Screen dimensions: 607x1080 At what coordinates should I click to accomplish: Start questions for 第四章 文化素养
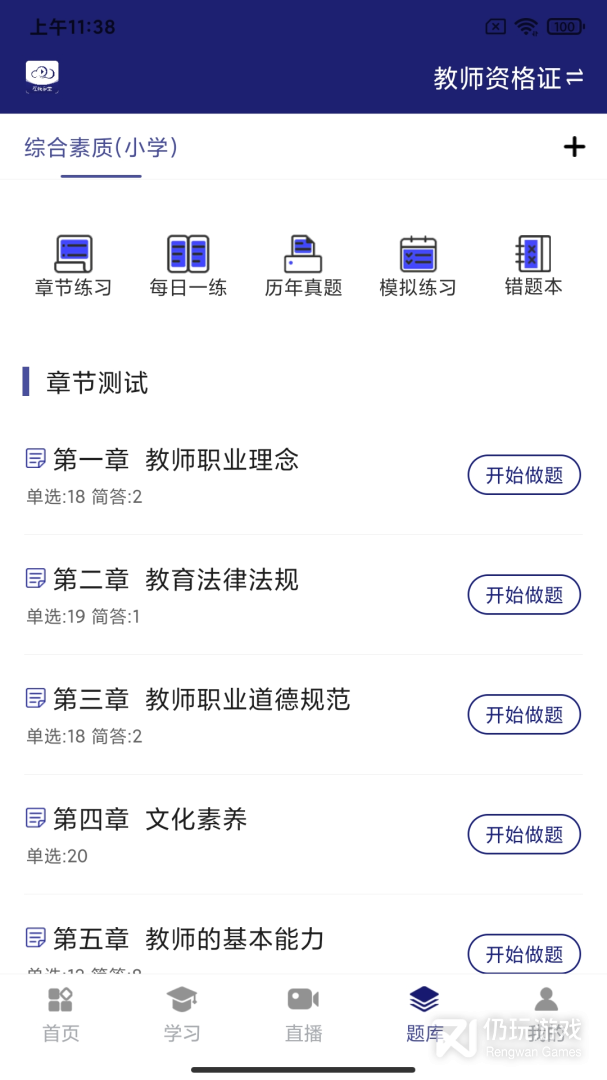pos(524,834)
